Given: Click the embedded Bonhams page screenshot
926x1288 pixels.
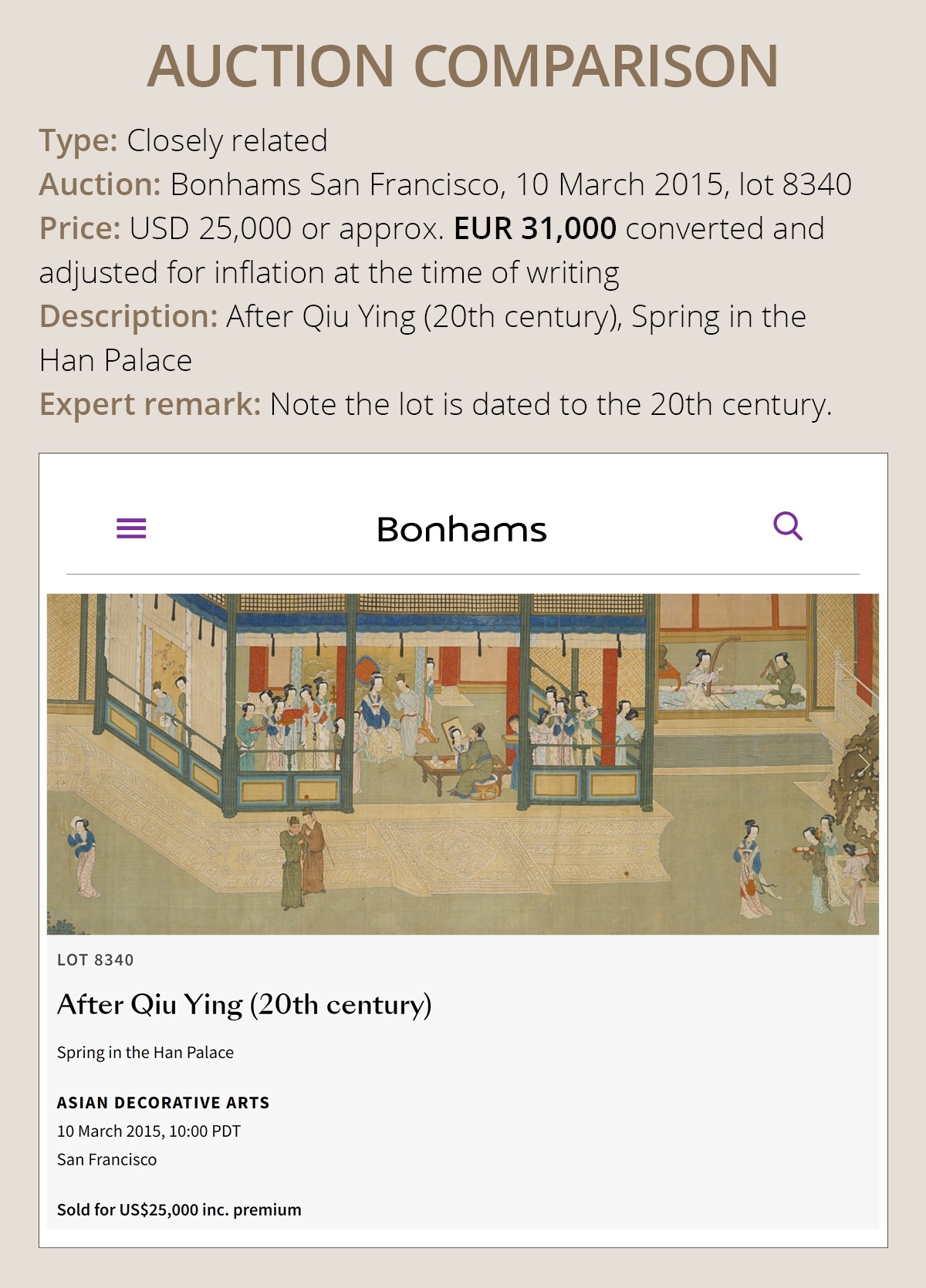Looking at the screenshot, I should pyautogui.click(x=463, y=848).
